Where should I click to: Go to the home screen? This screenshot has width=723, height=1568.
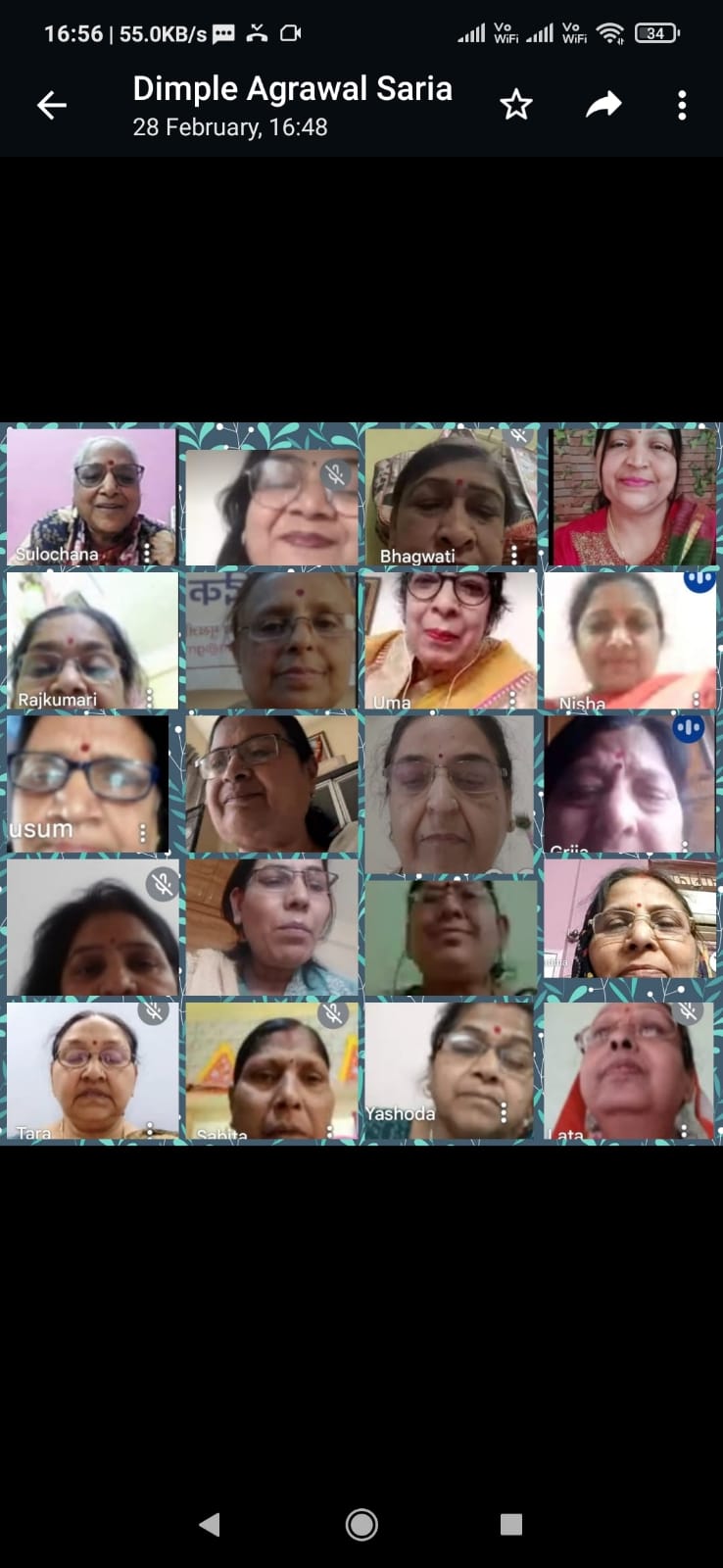tap(361, 1524)
